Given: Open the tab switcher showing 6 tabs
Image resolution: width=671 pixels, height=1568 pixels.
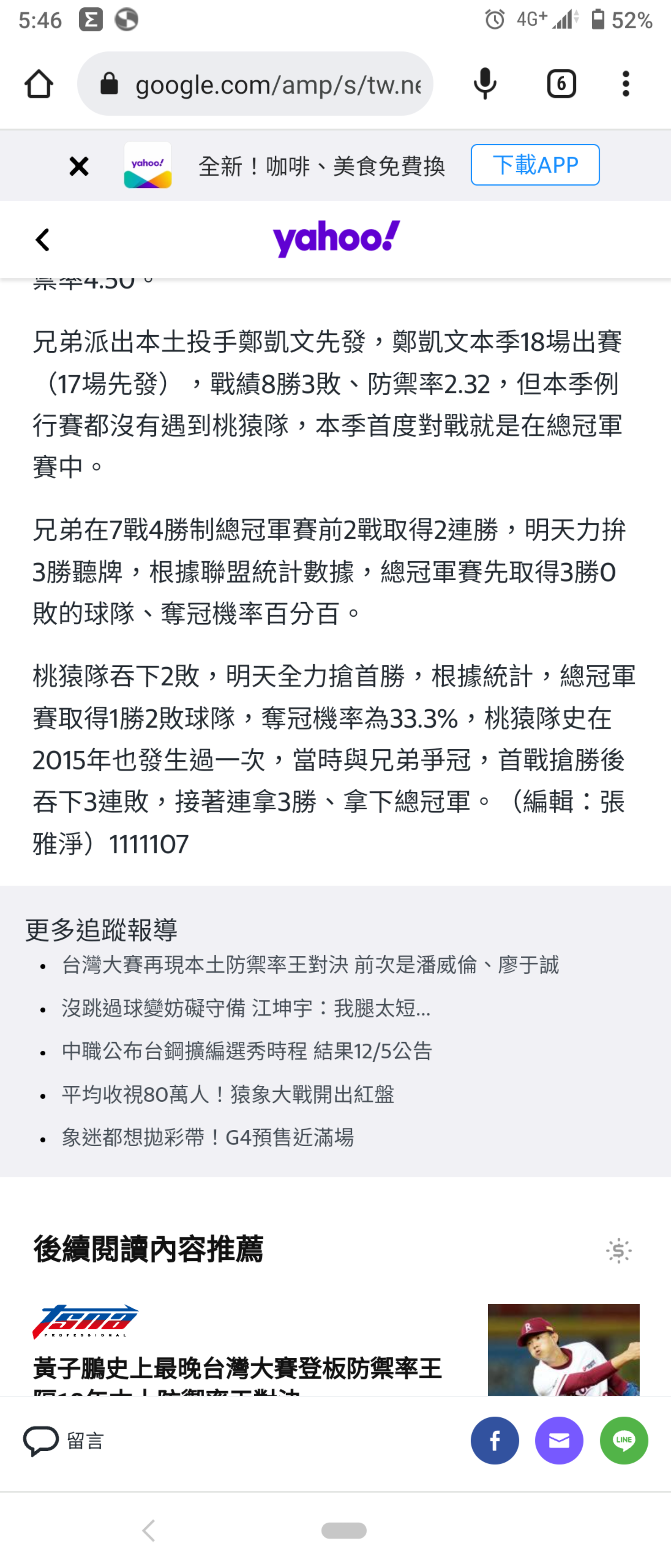Looking at the screenshot, I should tap(561, 84).
